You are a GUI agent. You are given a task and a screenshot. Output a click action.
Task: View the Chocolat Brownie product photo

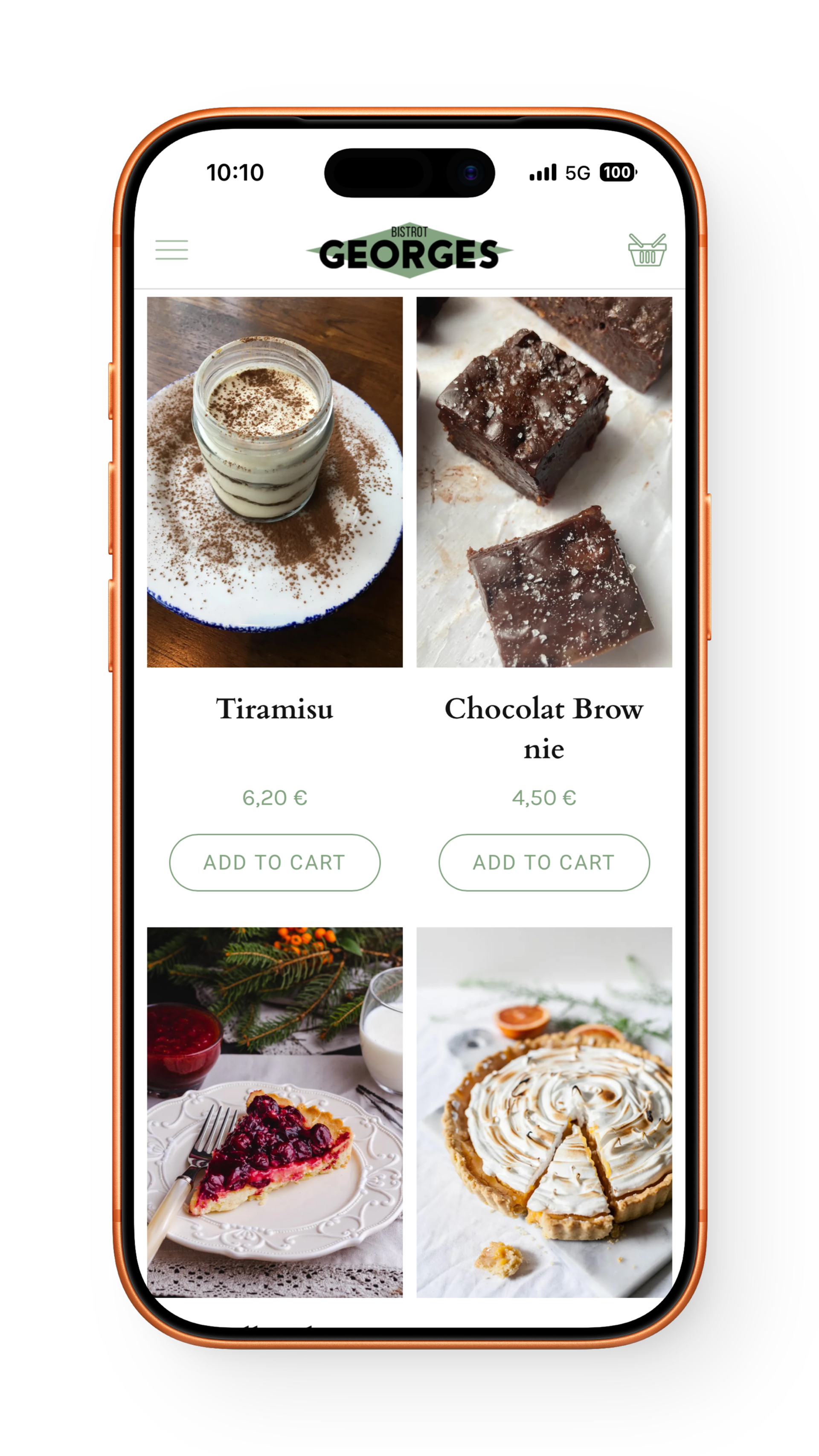coord(544,482)
